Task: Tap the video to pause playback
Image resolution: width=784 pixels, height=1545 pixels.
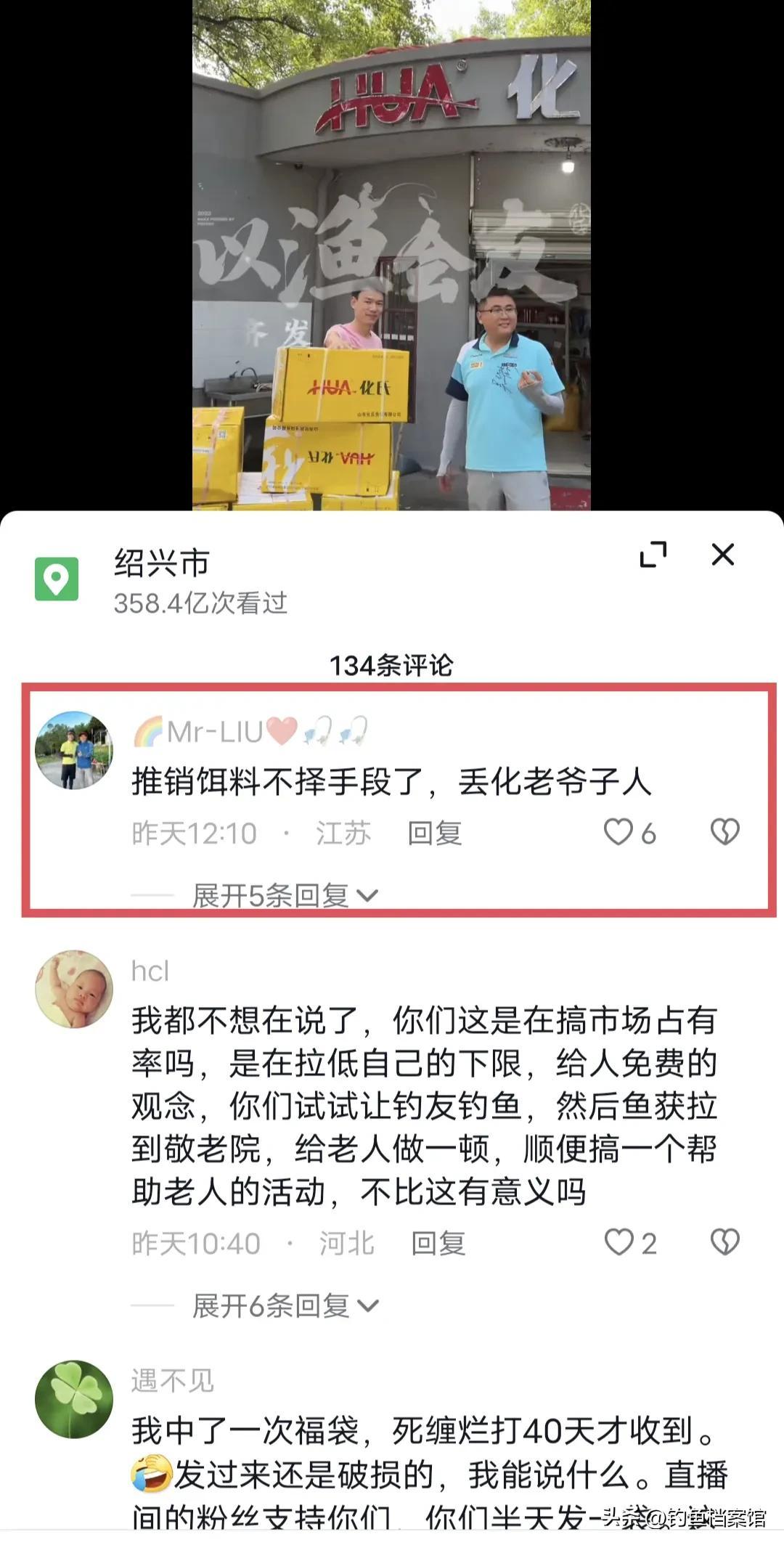Action: 391,254
